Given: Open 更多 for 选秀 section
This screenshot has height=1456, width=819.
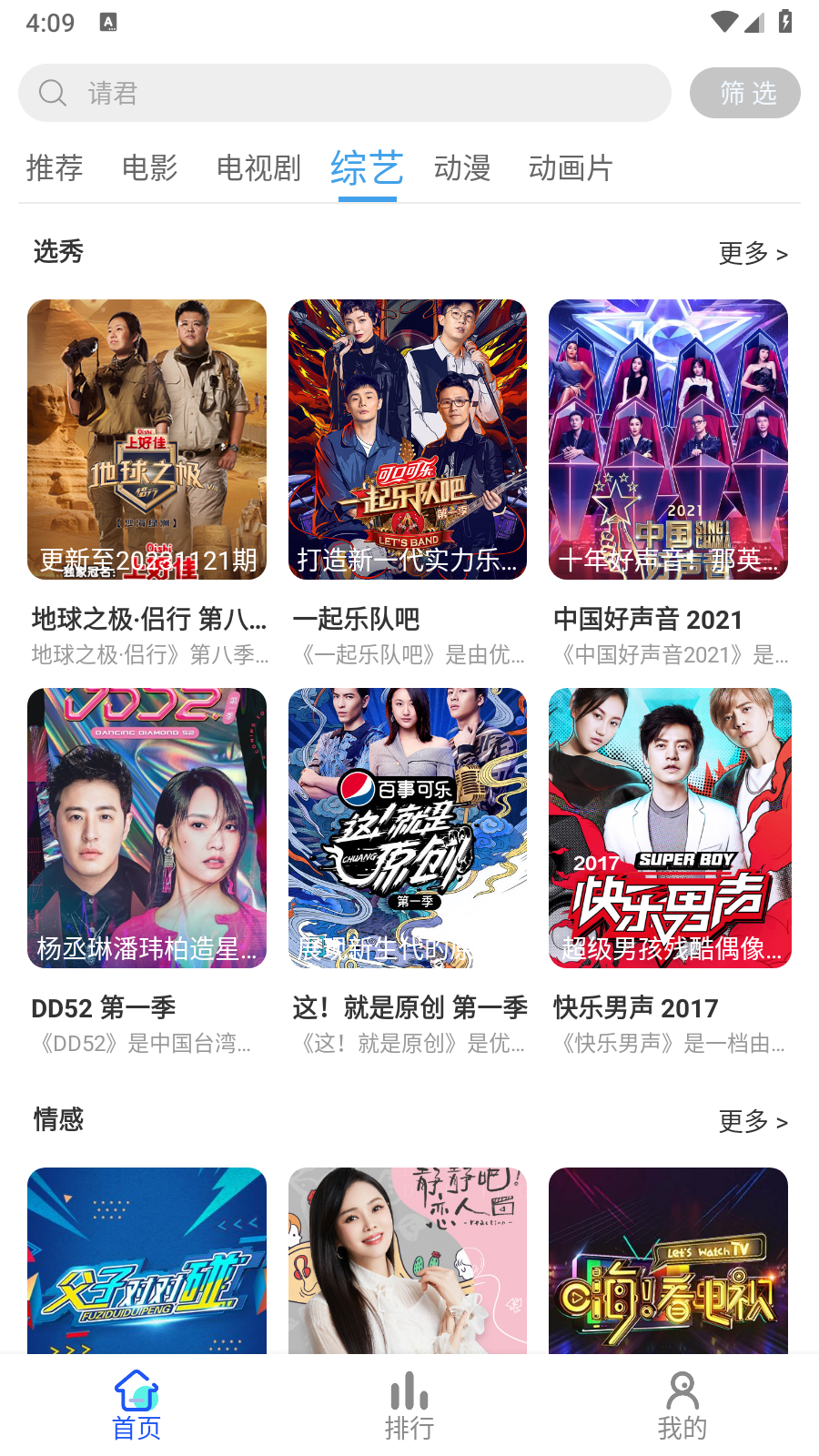Looking at the screenshot, I should 753,253.
